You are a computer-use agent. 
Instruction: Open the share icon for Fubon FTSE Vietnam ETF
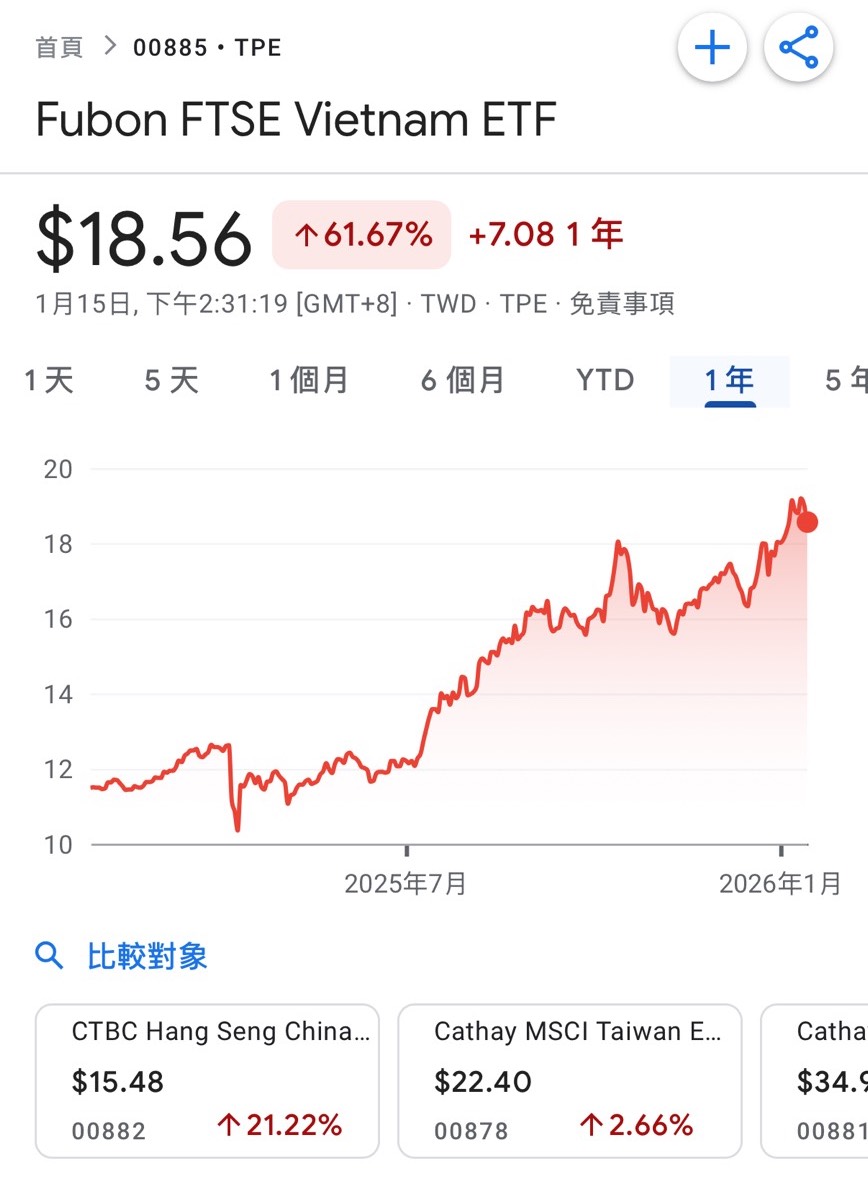coord(798,48)
